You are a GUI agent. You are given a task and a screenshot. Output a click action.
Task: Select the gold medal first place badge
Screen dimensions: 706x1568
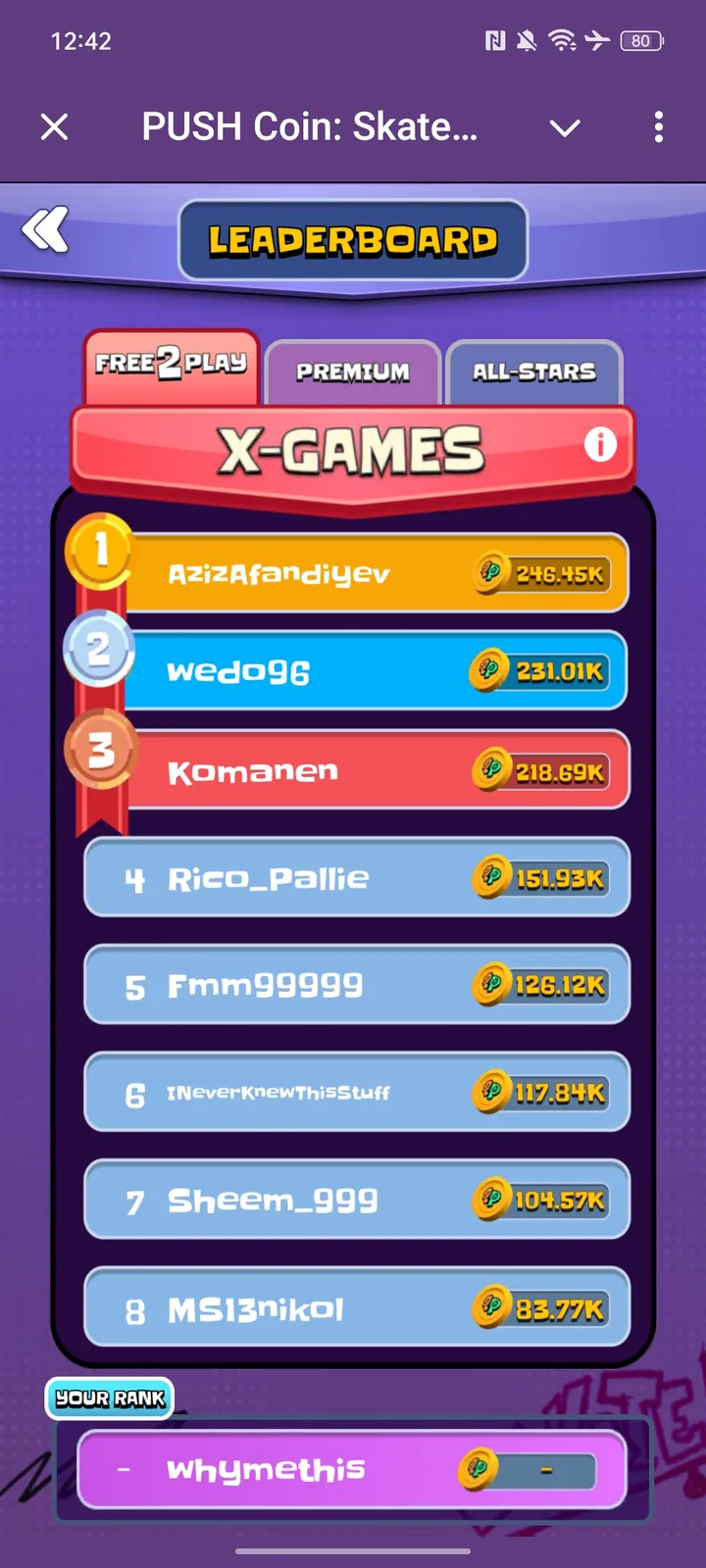(98, 551)
